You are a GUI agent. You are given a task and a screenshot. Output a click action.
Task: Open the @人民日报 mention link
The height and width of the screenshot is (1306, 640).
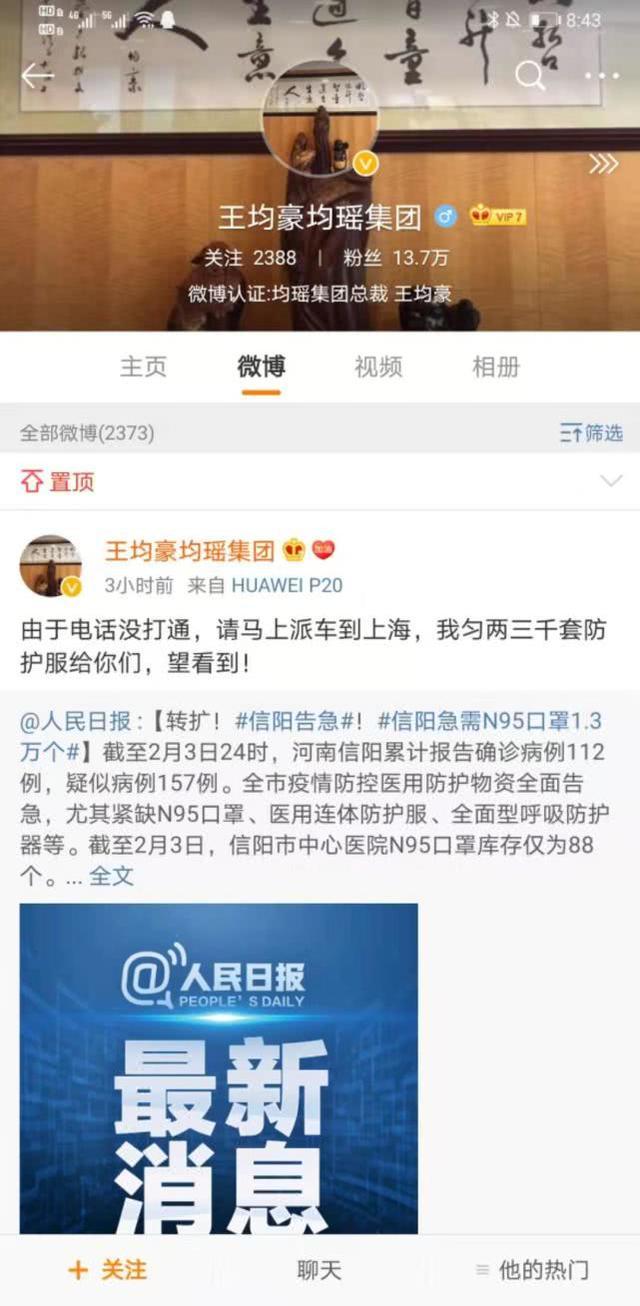pyautogui.click(x=68, y=721)
